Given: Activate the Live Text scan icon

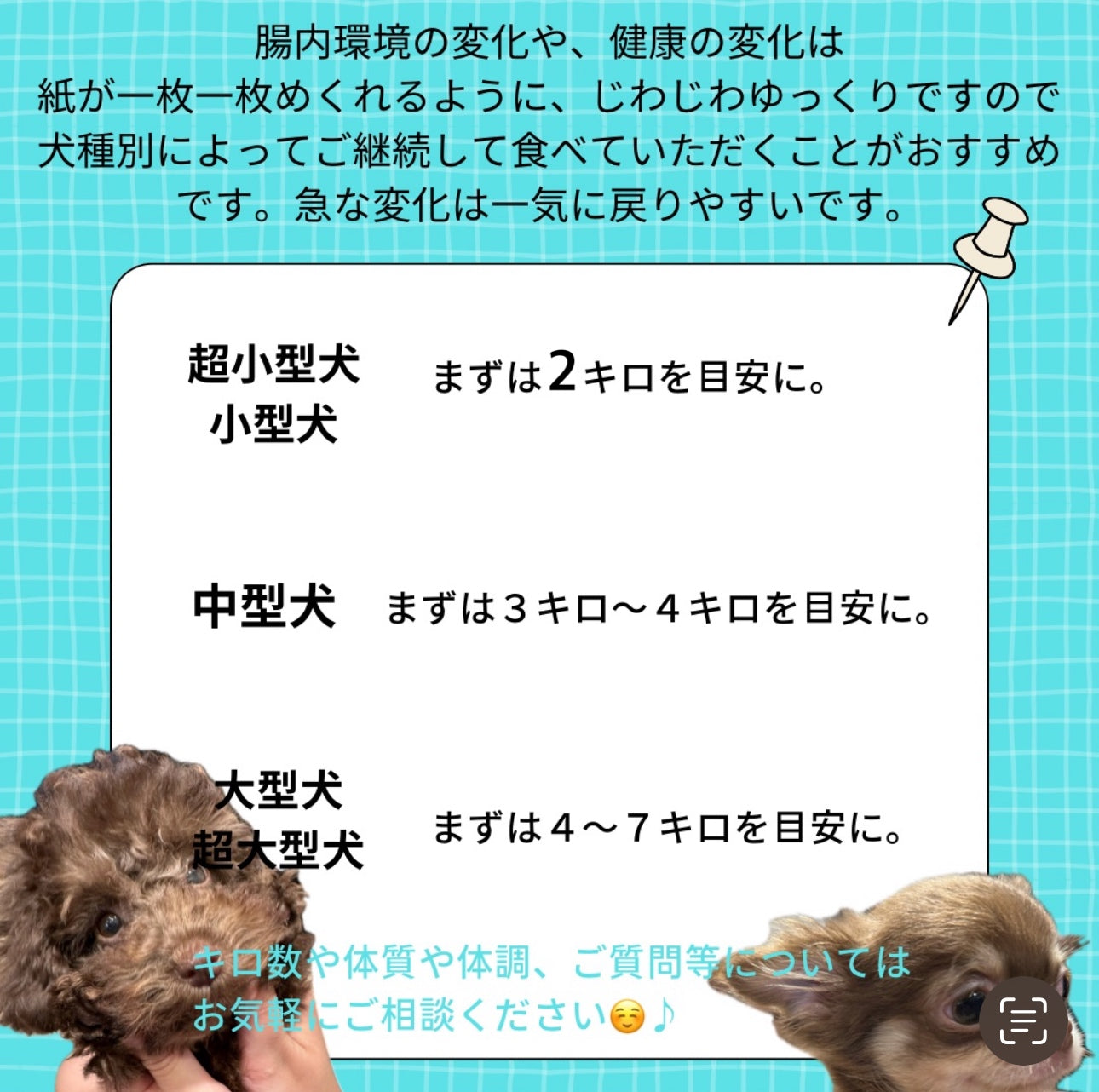Looking at the screenshot, I should click(1022, 1020).
